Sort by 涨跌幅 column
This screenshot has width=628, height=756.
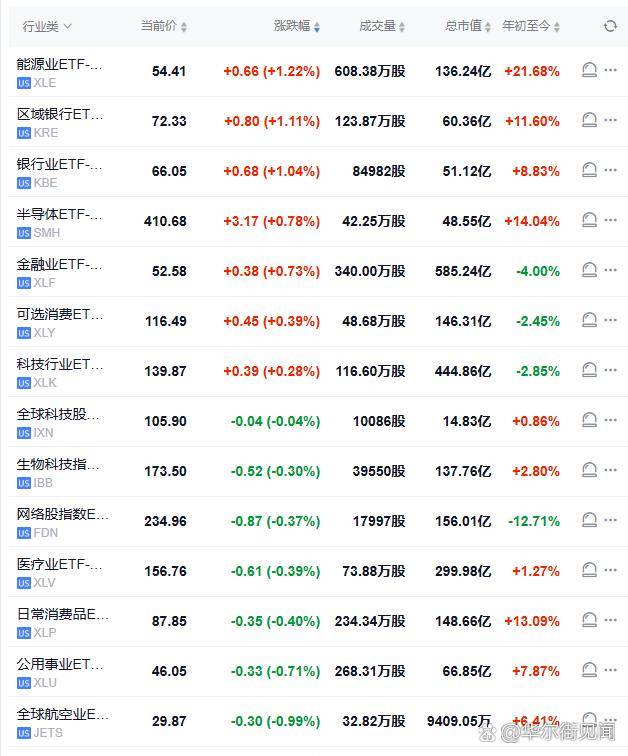(x=297, y=26)
